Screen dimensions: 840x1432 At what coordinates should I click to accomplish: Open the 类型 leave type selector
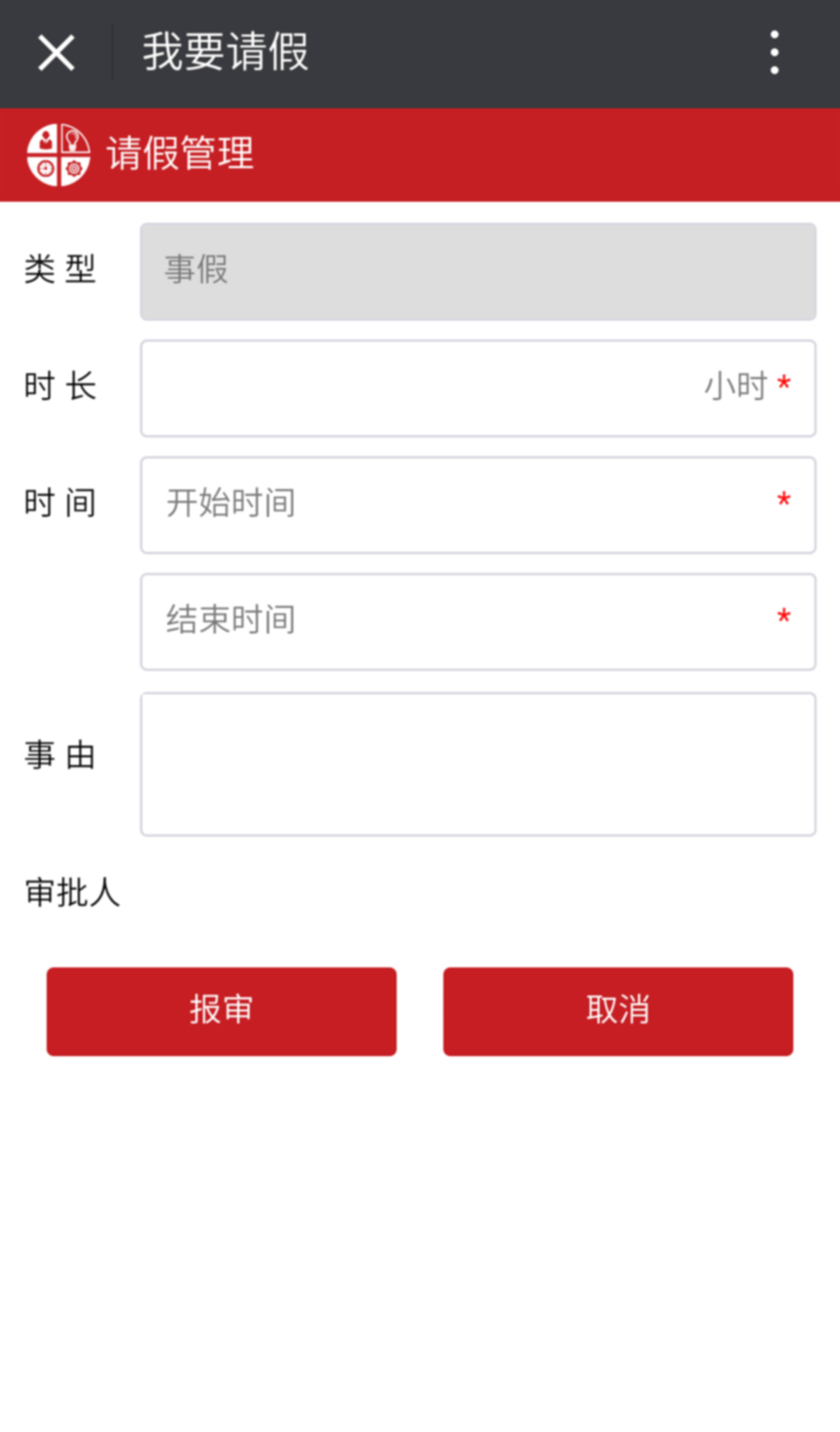point(478,272)
